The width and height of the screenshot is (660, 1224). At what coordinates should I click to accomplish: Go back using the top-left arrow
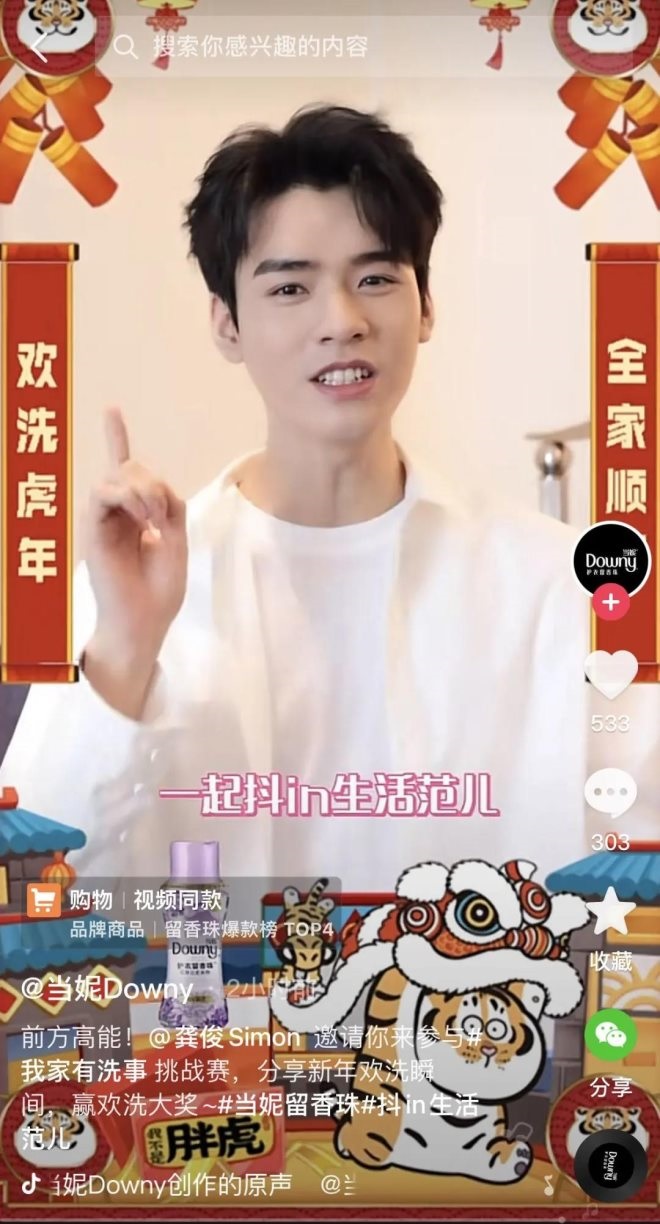pos(38,47)
